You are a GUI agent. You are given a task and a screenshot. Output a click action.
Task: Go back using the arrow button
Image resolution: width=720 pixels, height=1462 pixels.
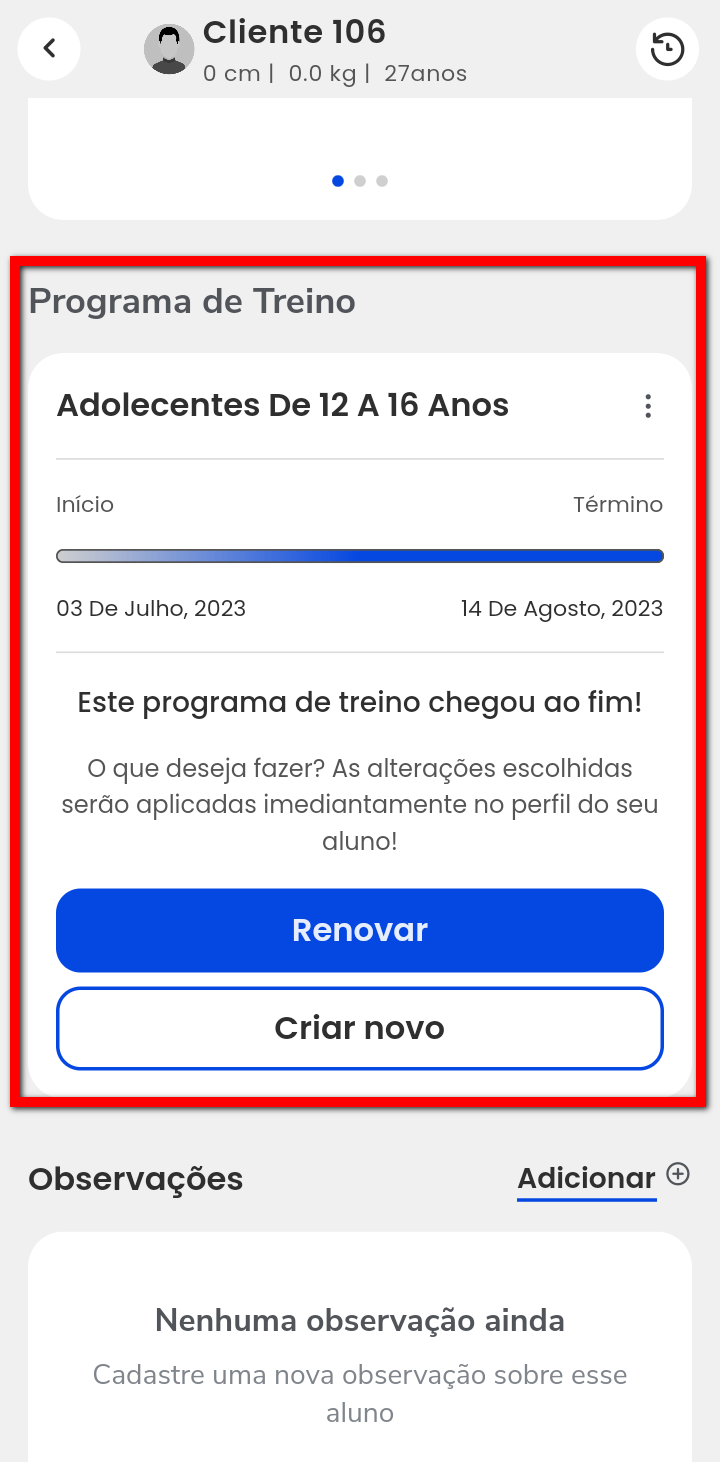pyautogui.click(x=48, y=48)
